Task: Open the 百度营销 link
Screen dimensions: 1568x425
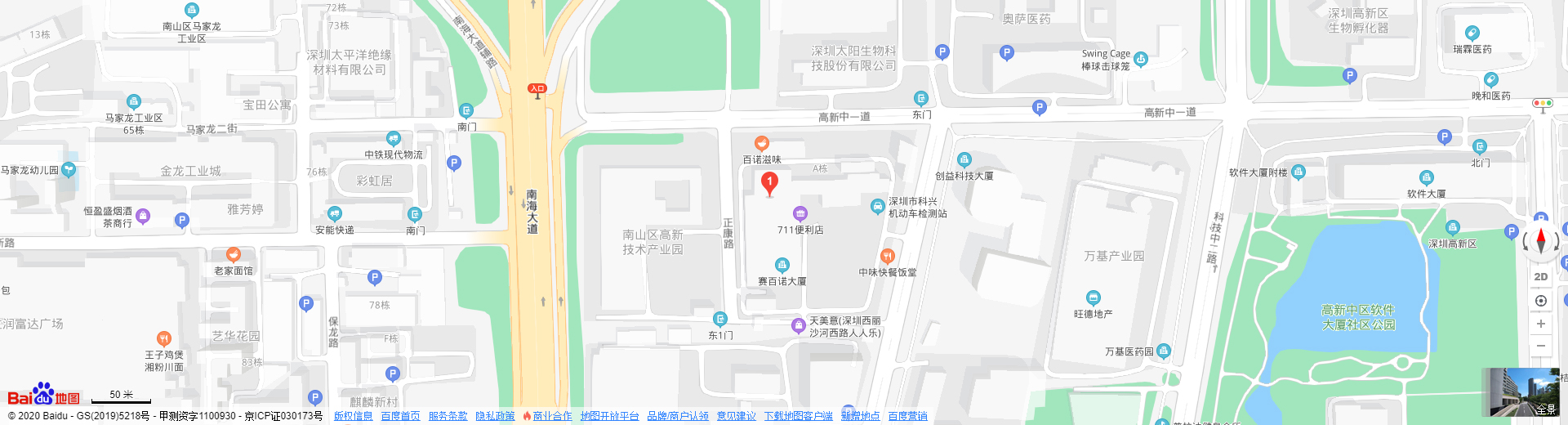Action: pyautogui.click(x=907, y=416)
